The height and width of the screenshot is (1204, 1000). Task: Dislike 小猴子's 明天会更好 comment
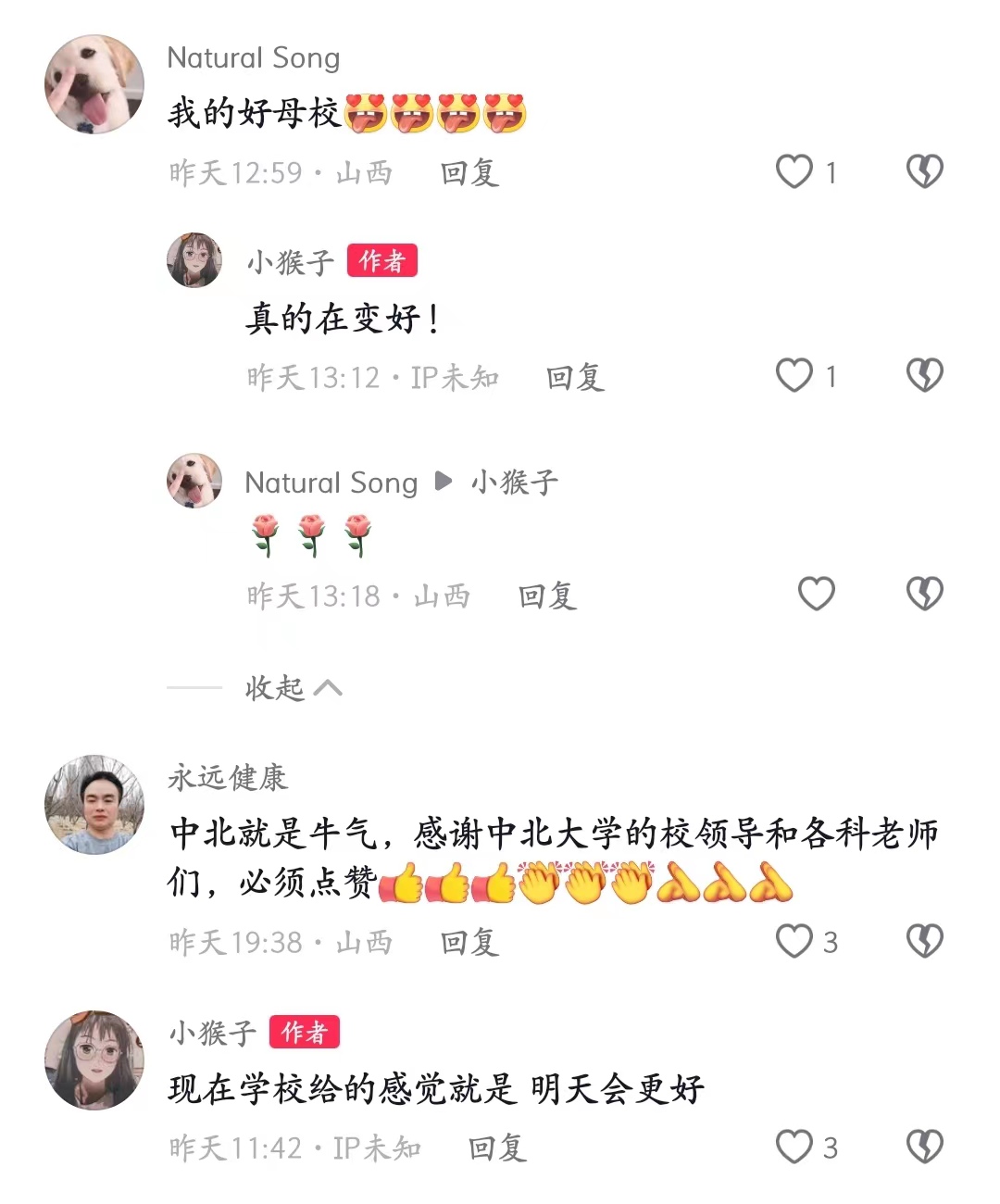tap(923, 1148)
